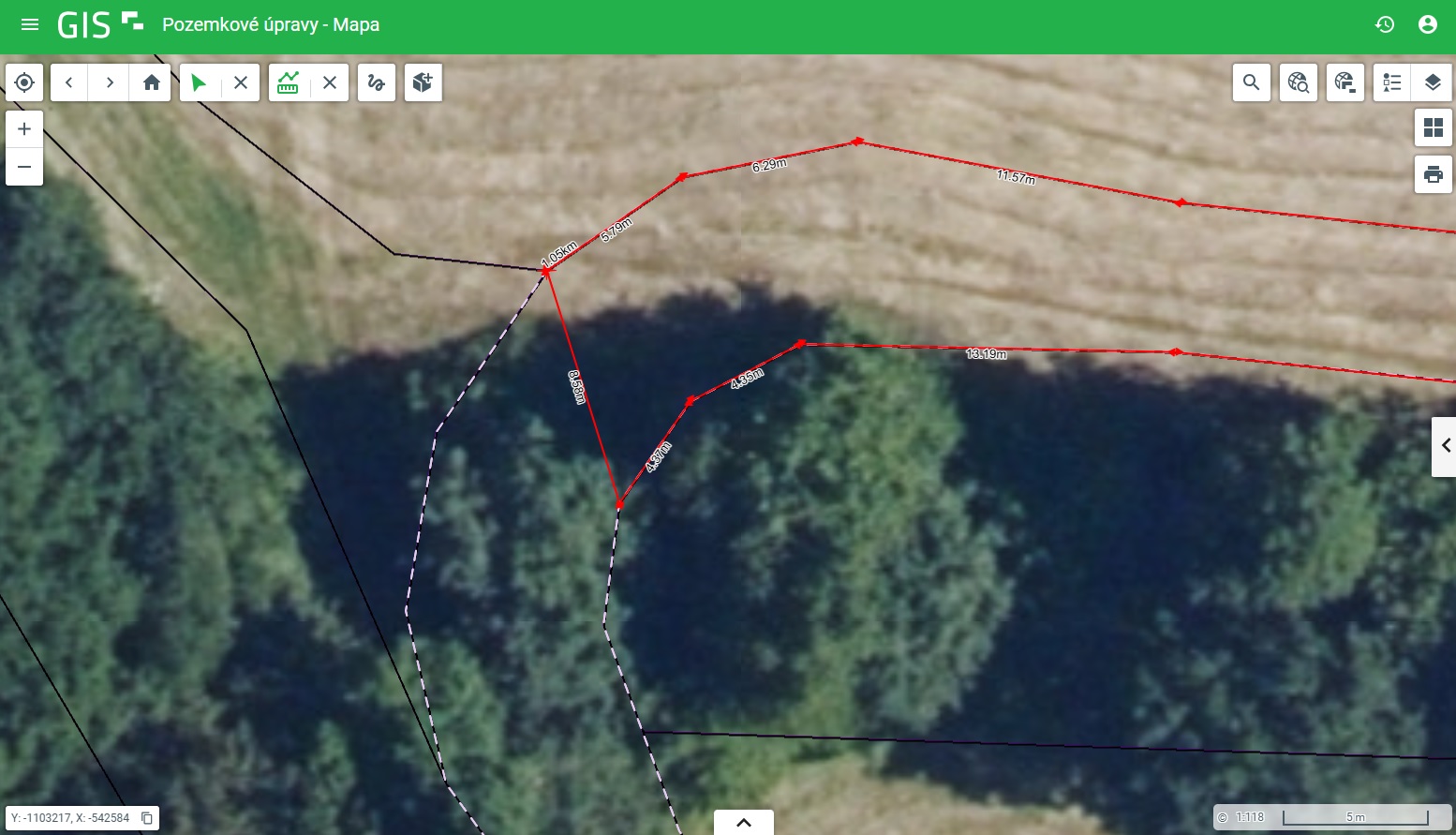Toggle the green measuring ruler tool
The image size is (1456, 835).
tap(288, 82)
